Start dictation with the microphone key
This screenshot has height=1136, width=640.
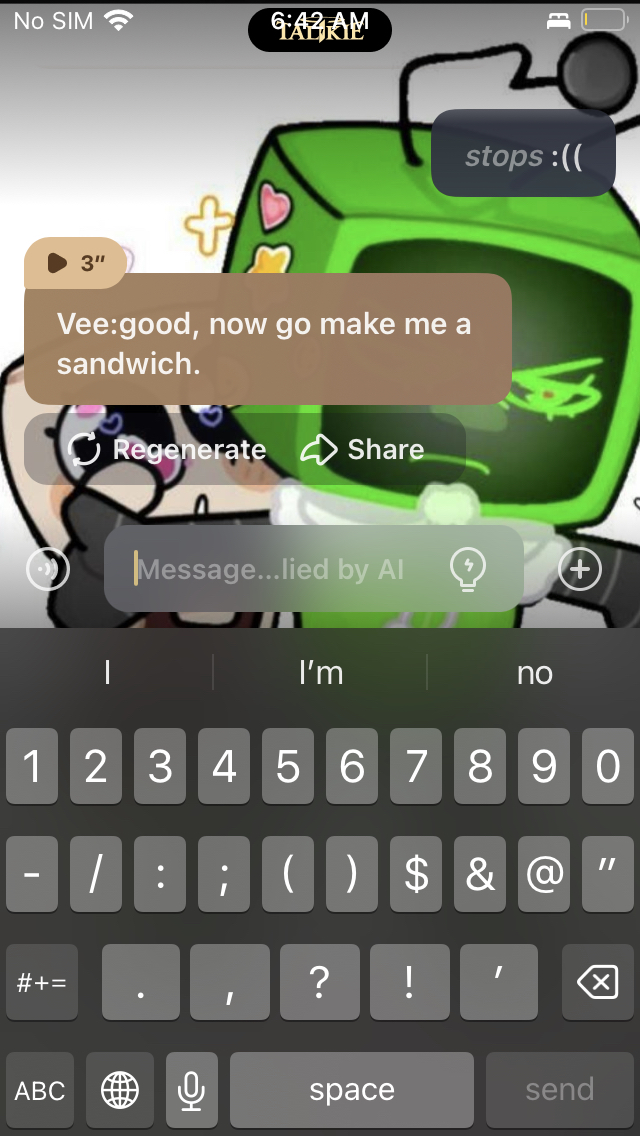(x=191, y=1089)
